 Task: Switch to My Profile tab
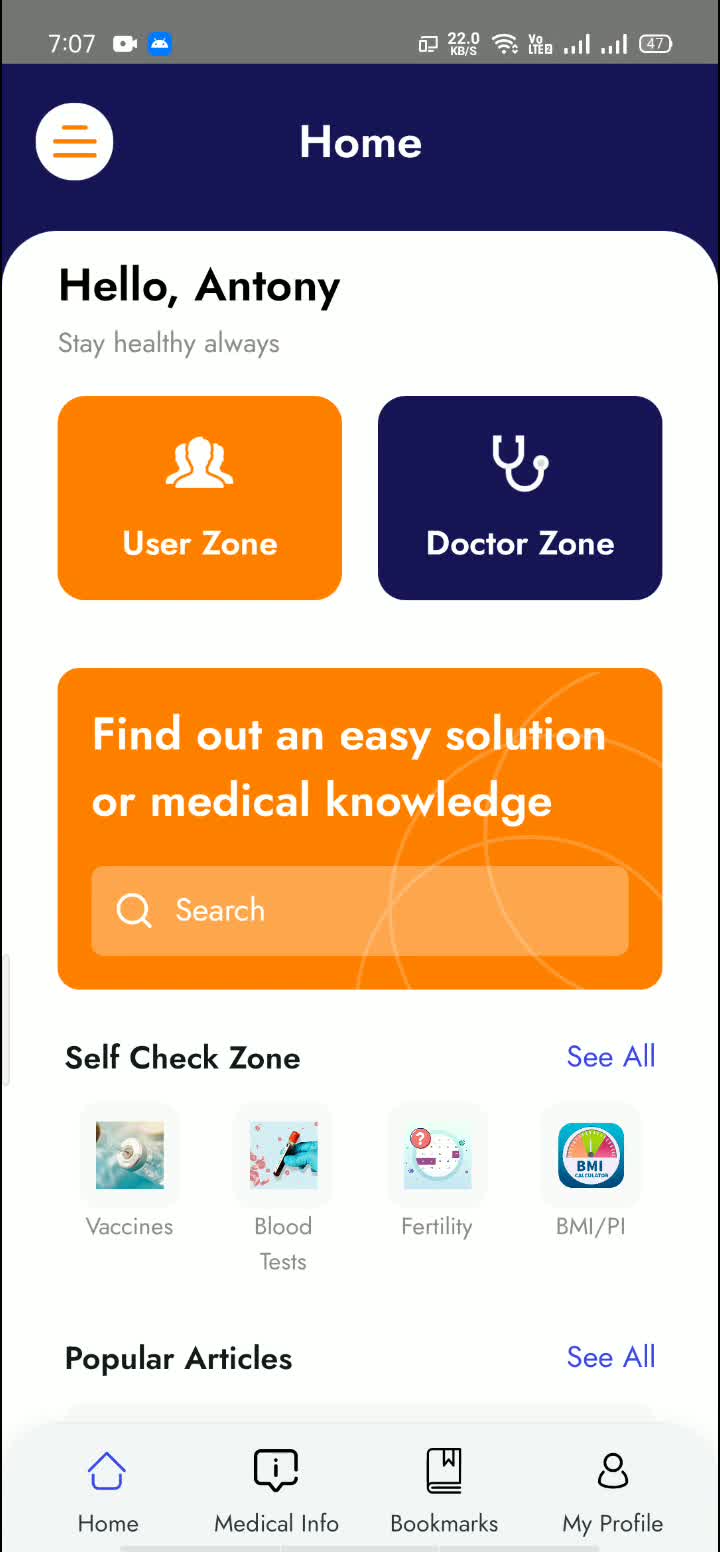(612, 1492)
